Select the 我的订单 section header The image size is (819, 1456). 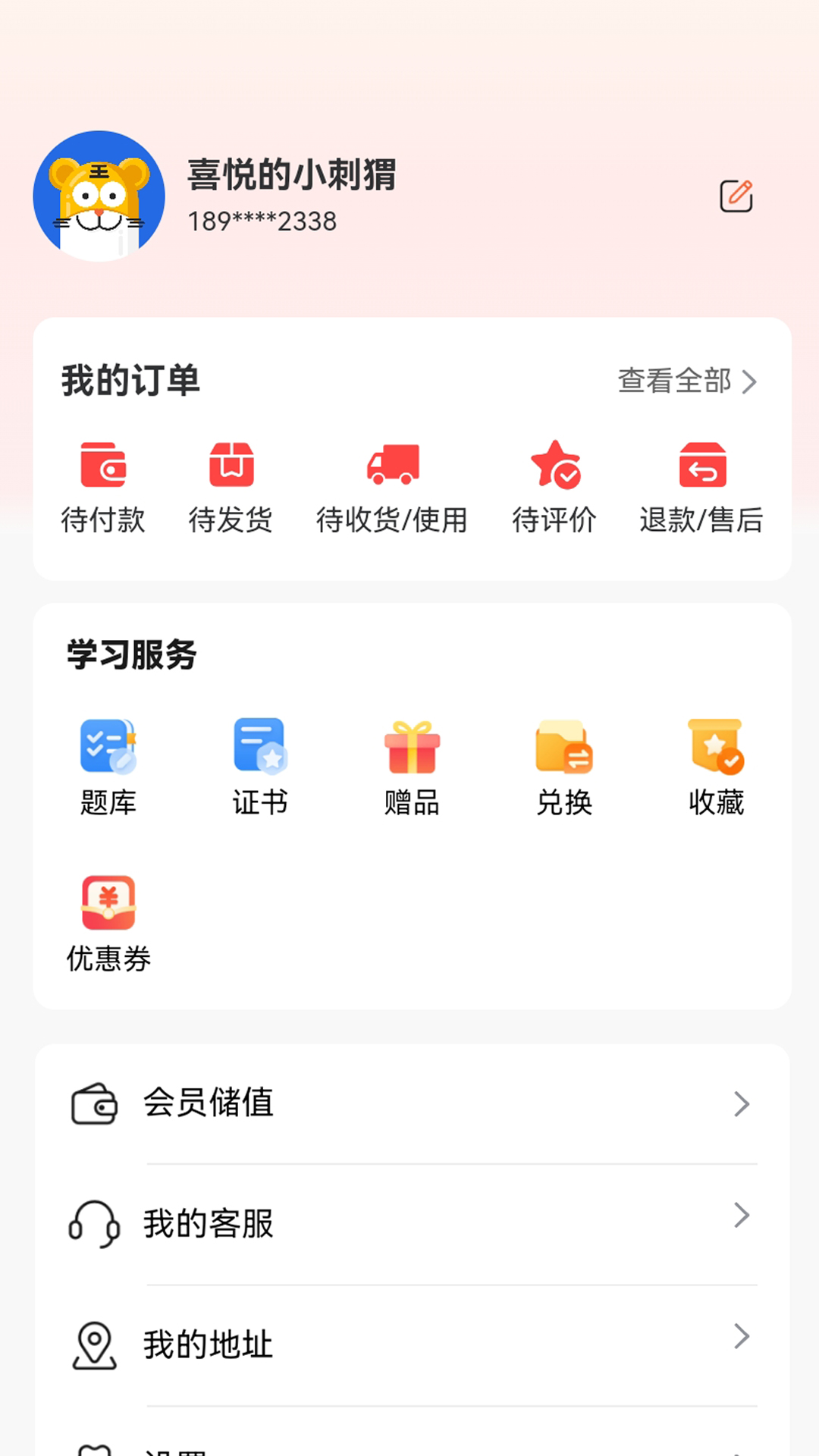(130, 382)
